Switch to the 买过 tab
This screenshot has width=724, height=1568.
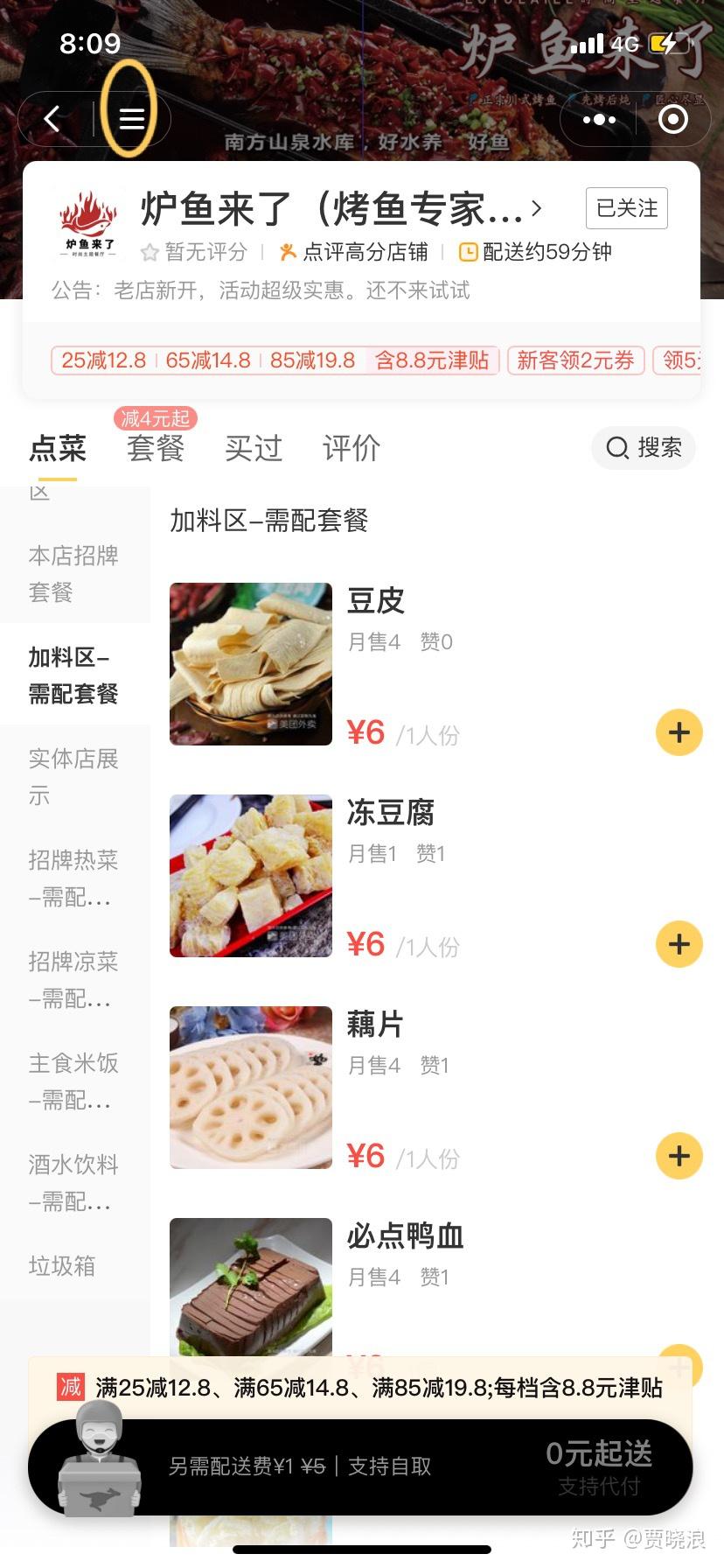254,448
